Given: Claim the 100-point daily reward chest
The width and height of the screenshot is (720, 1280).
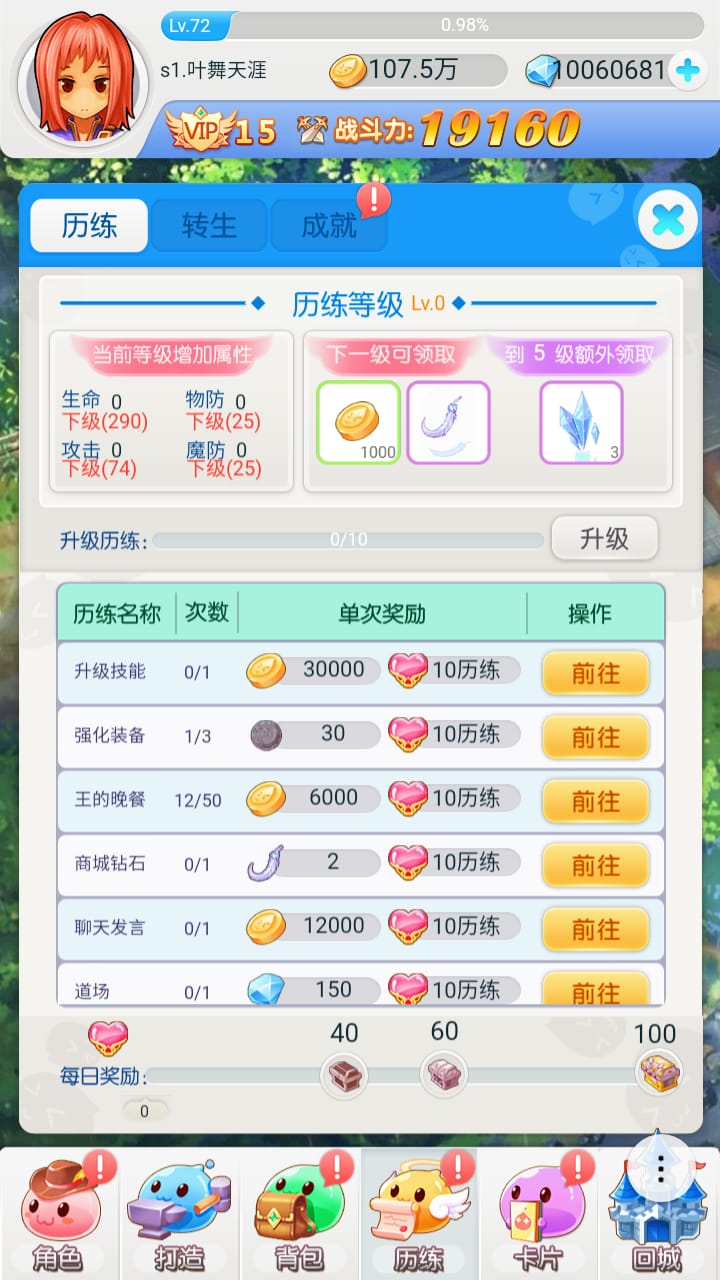Looking at the screenshot, I should pyautogui.click(x=660, y=1074).
